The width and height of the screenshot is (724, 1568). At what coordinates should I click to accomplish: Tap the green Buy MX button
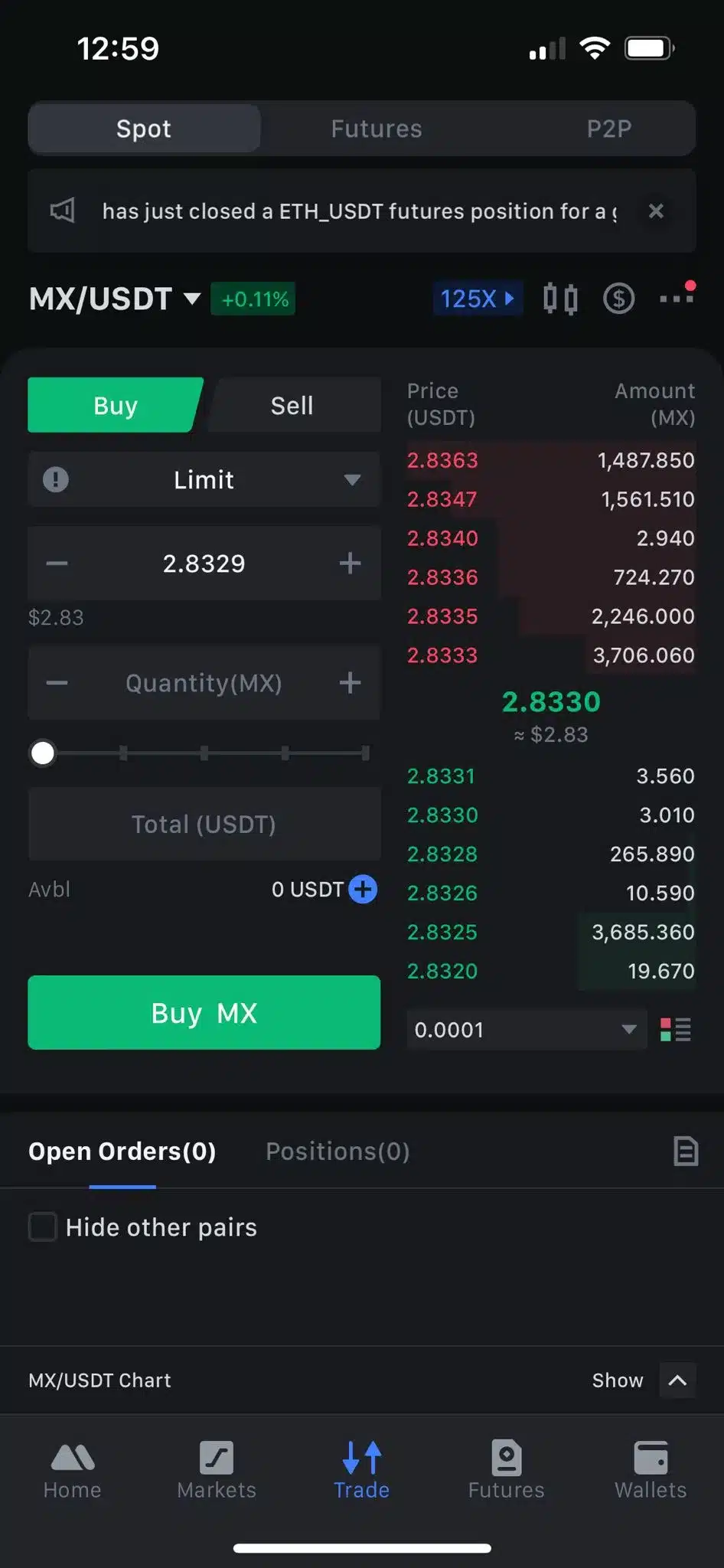tap(204, 1013)
